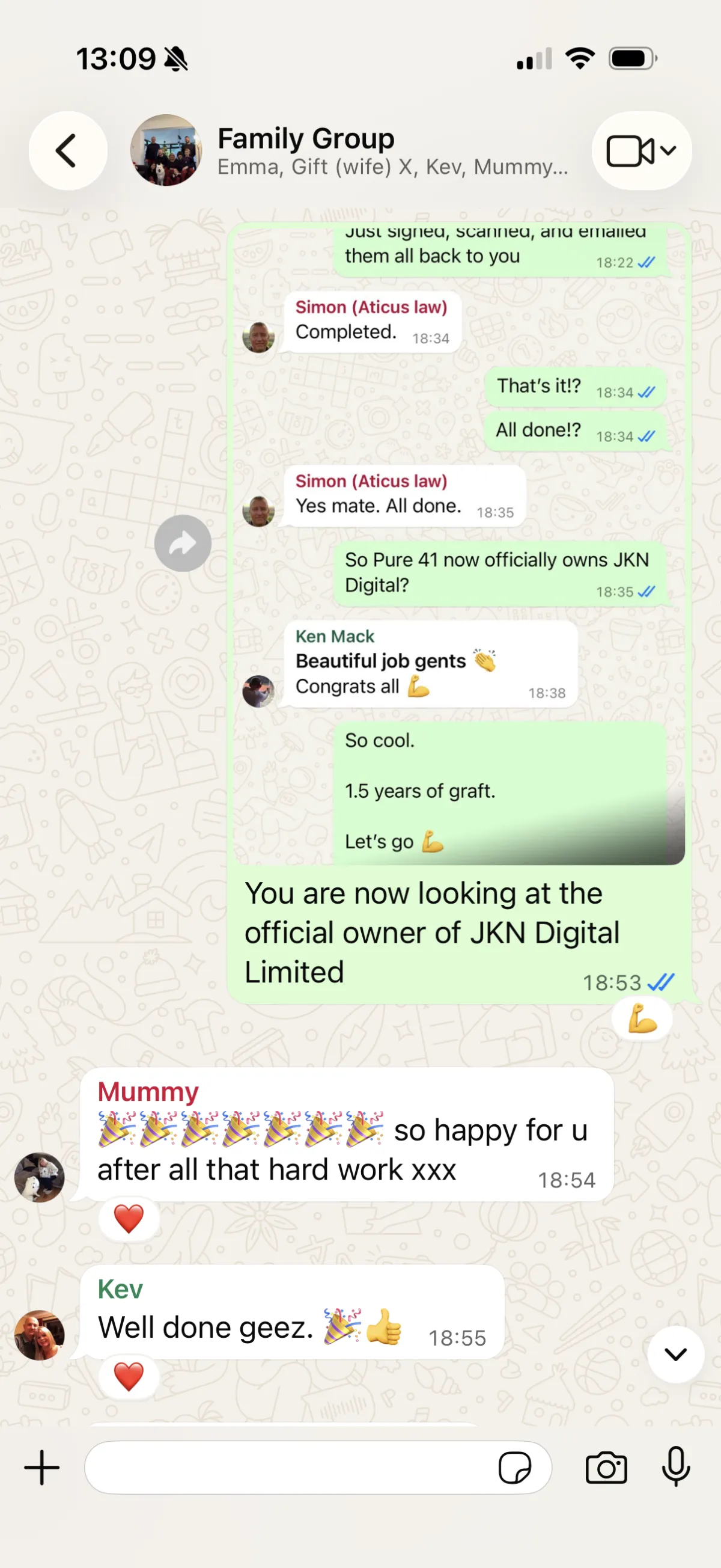This screenshot has height=1568, width=721.
Task: Open the plus attachment menu
Action: click(x=42, y=1467)
